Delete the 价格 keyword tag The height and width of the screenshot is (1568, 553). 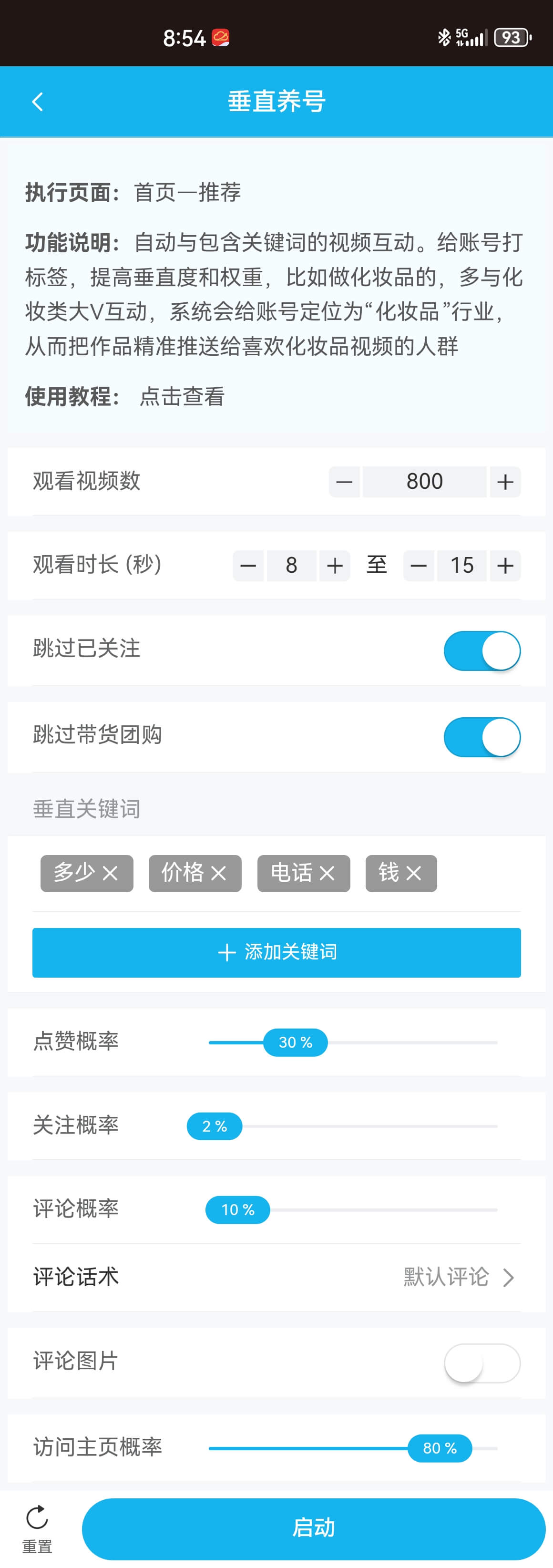tap(219, 873)
